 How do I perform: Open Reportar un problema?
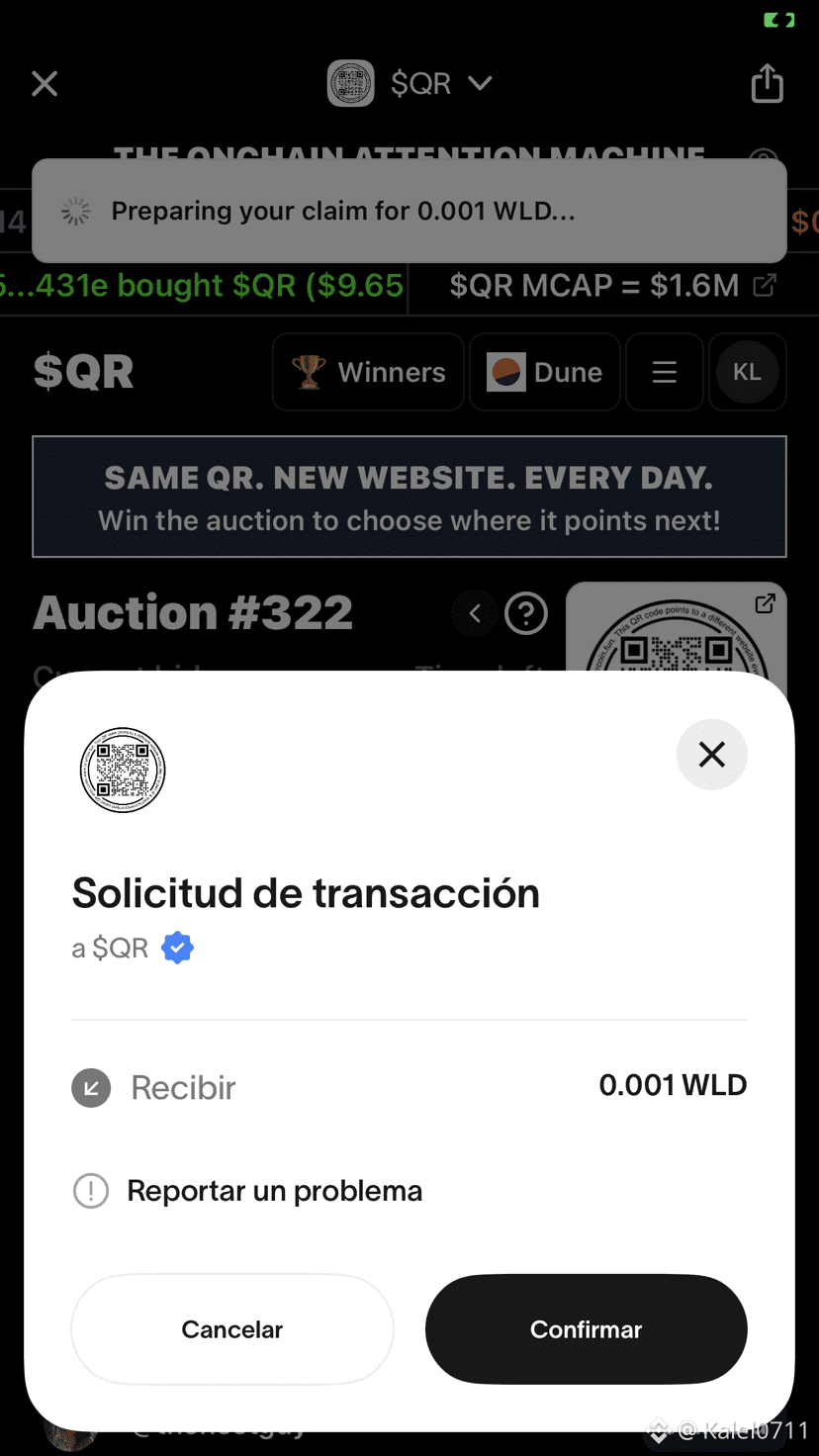(274, 1191)
